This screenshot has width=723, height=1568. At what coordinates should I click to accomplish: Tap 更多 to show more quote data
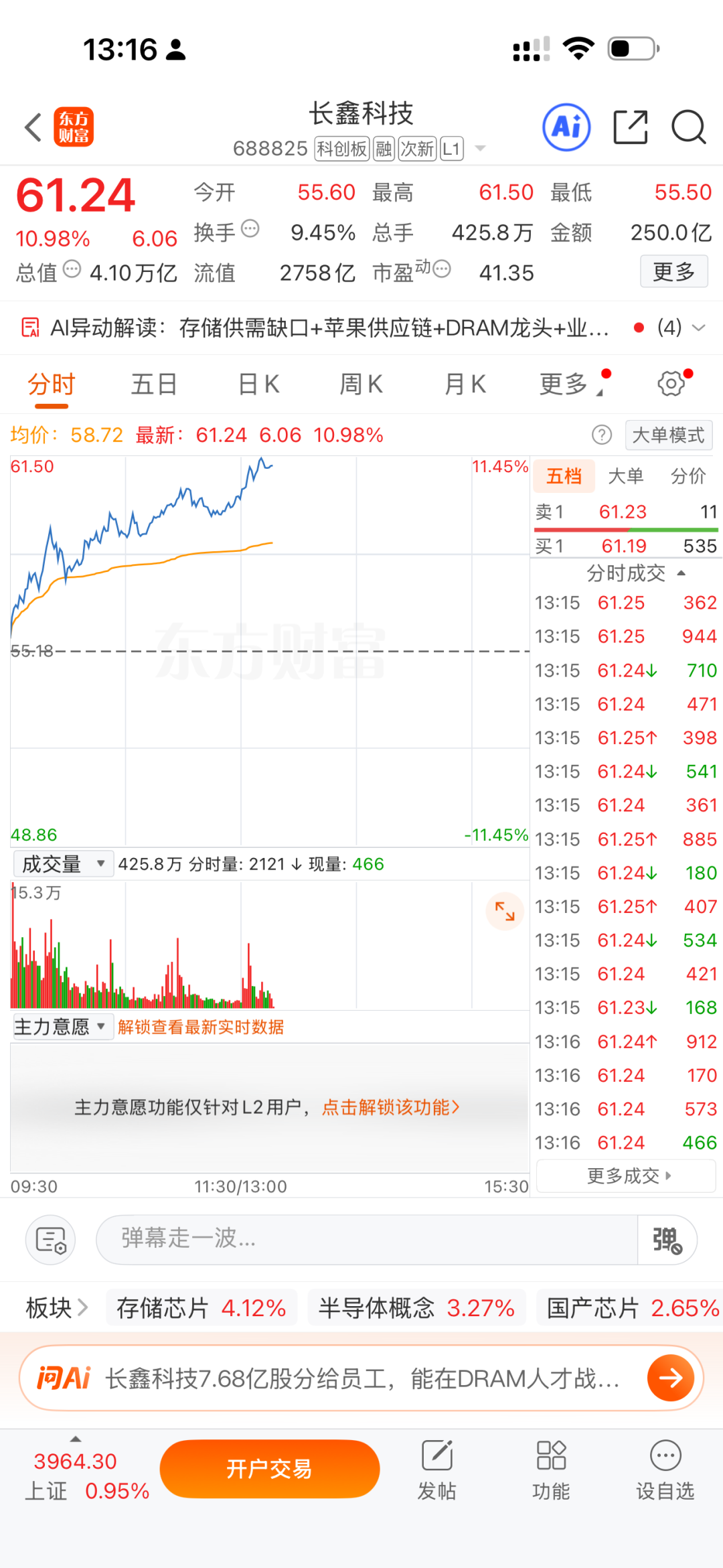click(x=673, y=271)
